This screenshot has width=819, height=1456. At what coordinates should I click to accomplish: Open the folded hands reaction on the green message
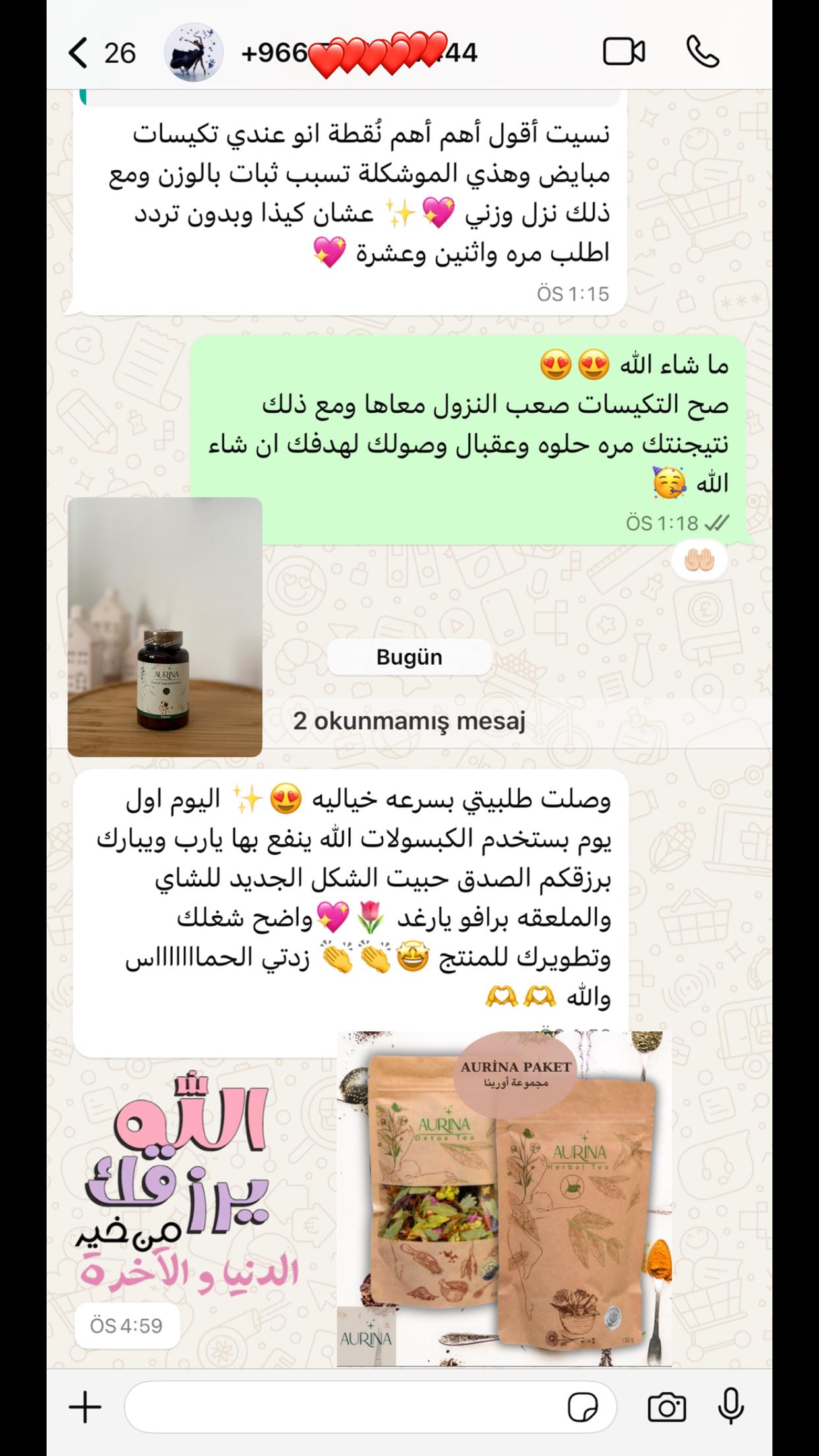(700, 562)
